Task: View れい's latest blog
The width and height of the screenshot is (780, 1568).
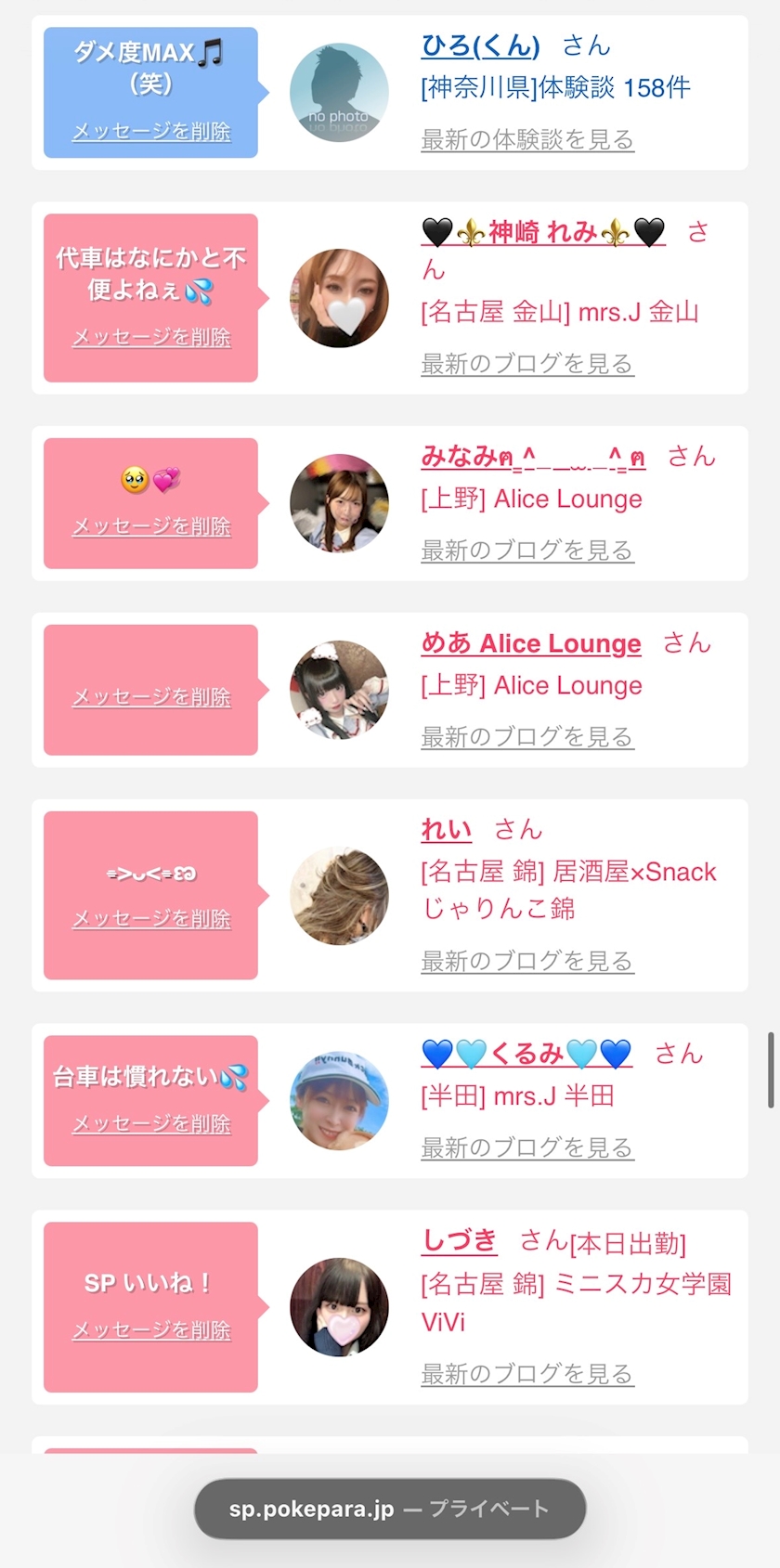Action: [527, 962]
